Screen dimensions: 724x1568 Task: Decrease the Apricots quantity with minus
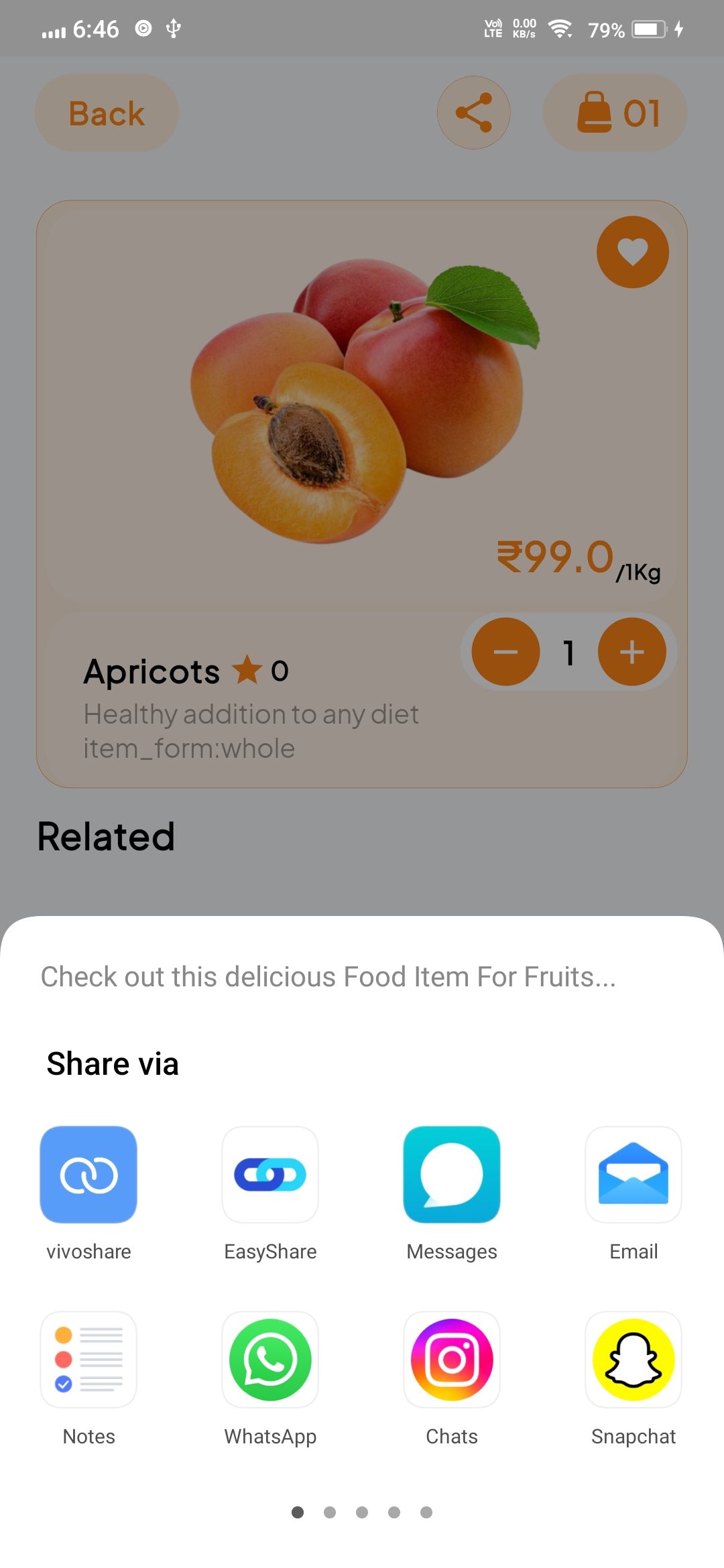(x=505, y=652)
